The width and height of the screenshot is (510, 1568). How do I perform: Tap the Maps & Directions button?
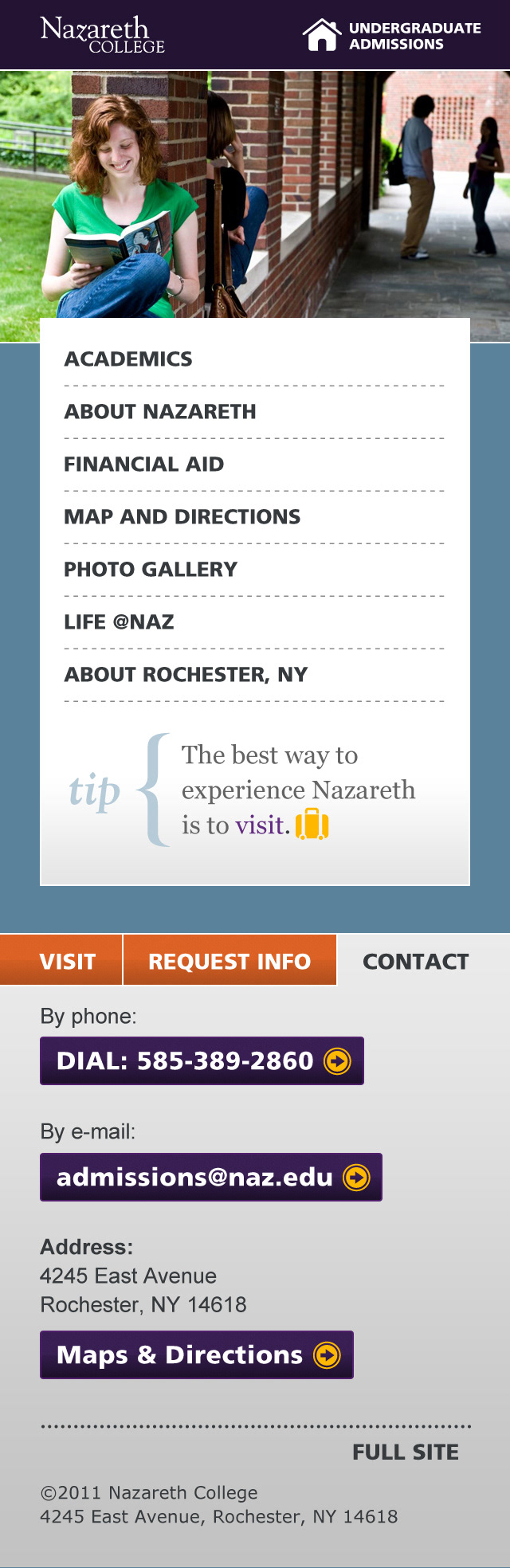(x=196, y=1354)
